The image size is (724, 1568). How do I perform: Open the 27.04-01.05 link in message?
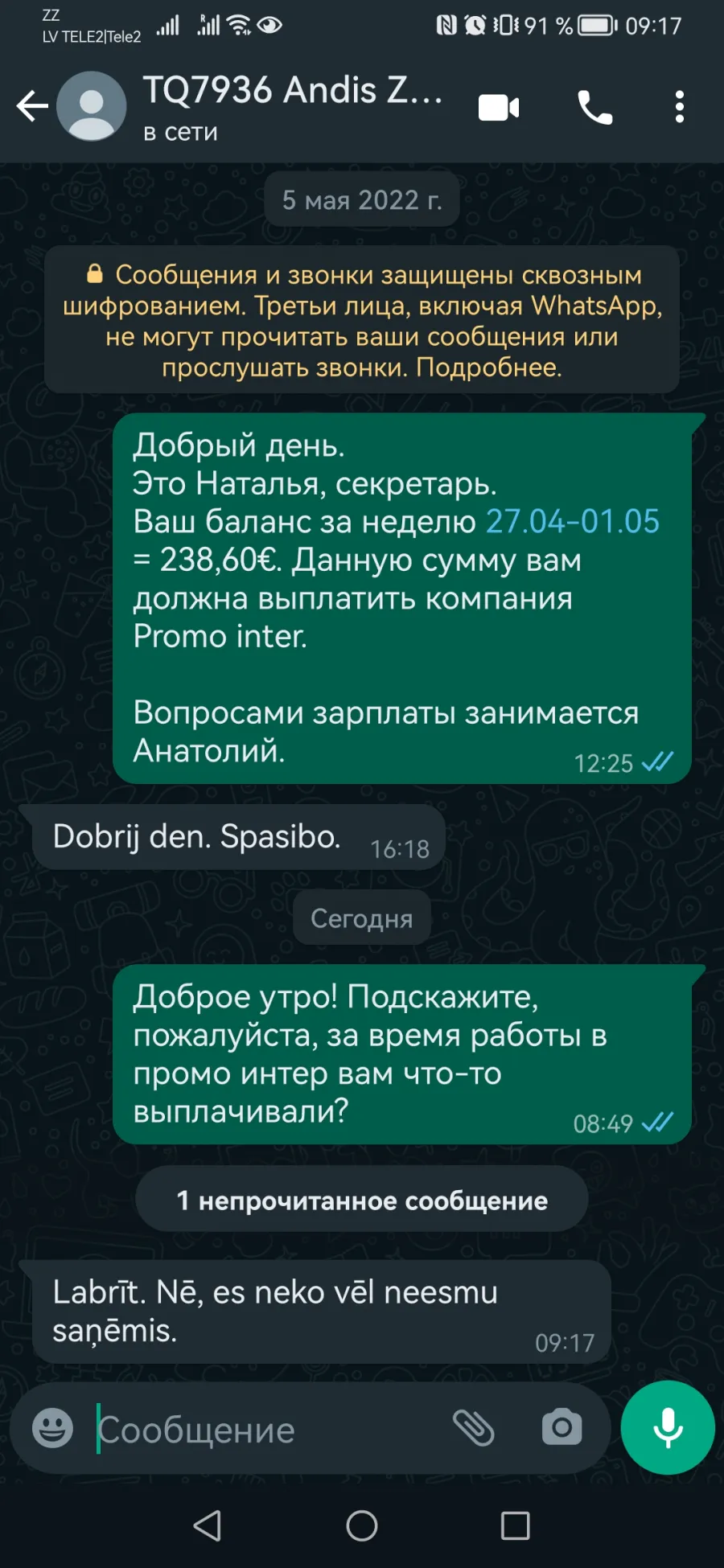[x=573, y=521]
